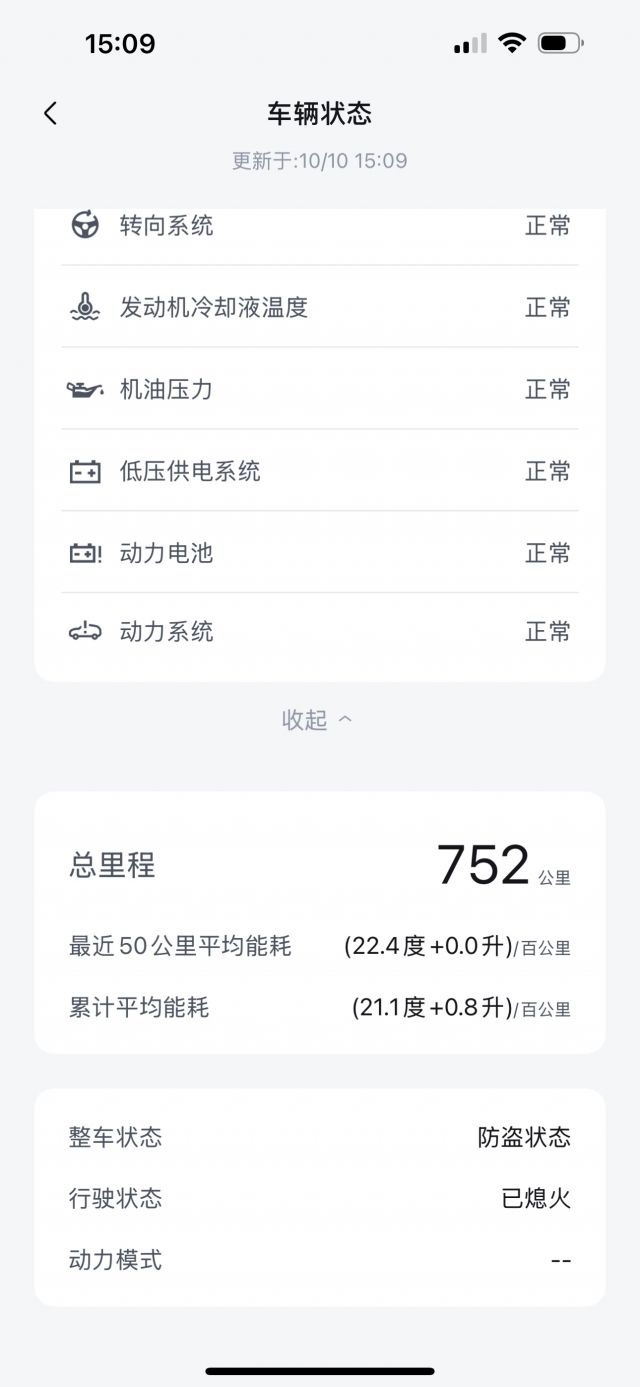Collapse the status list with 收起

[317, 720]
